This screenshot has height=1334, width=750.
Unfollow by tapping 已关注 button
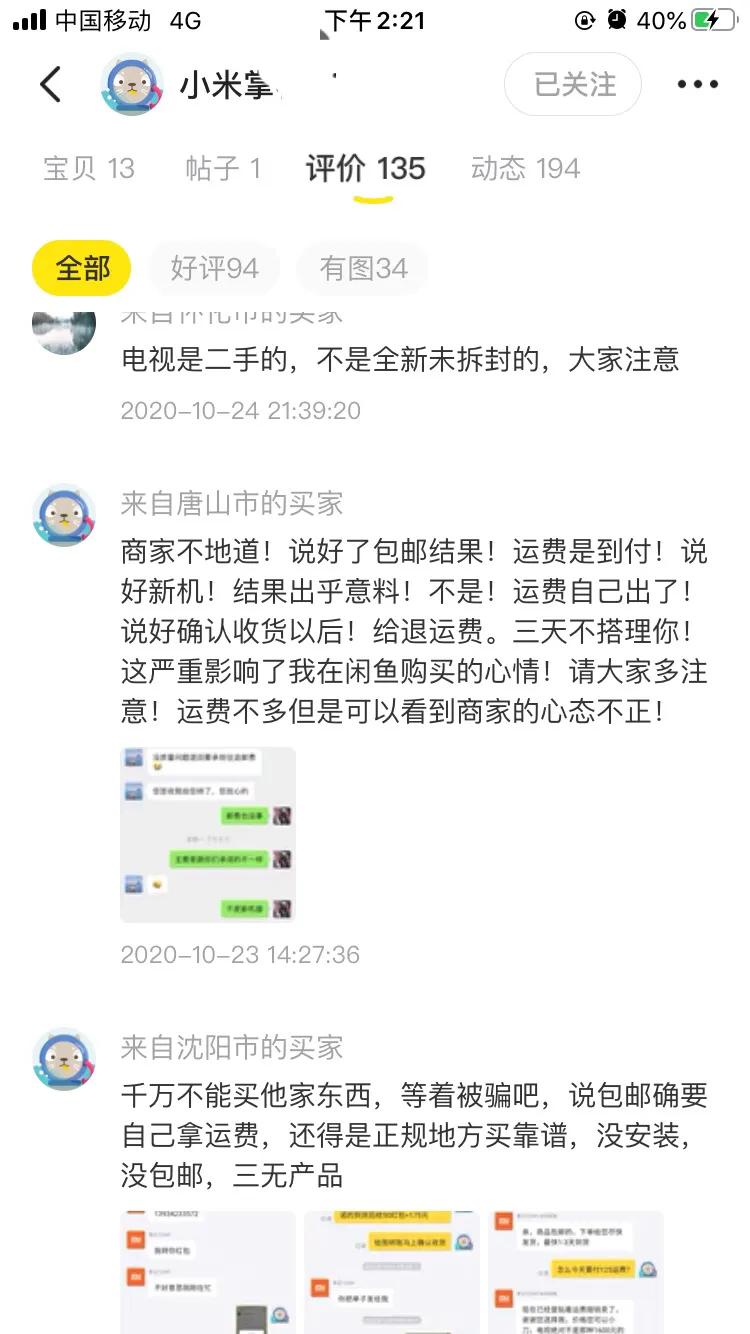572,85
